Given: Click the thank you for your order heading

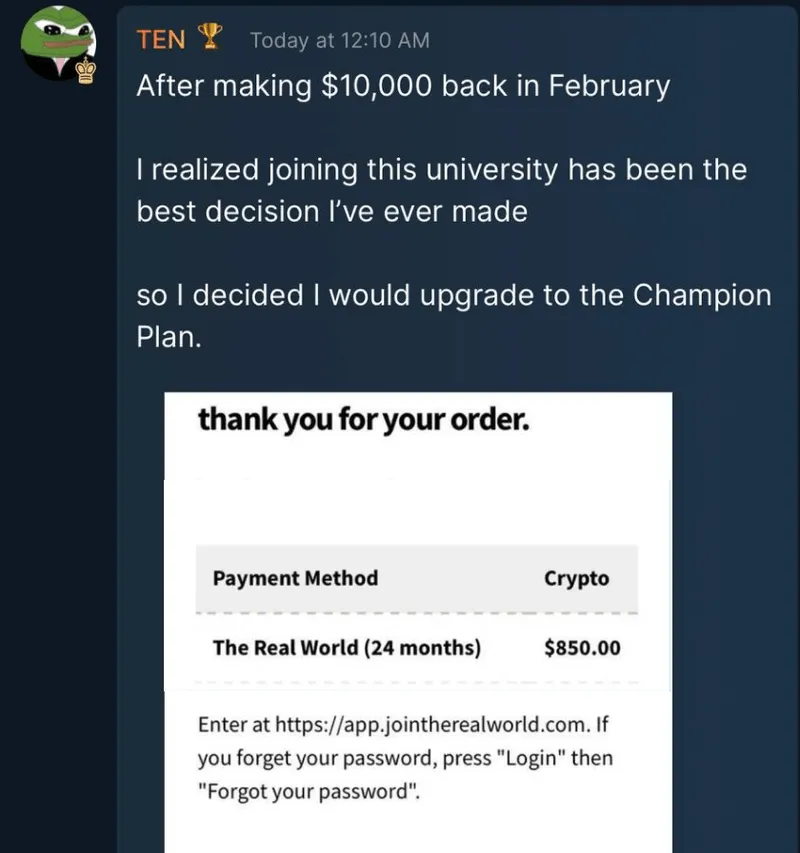Looking at the screenshot, I should [x=363, y=420].
